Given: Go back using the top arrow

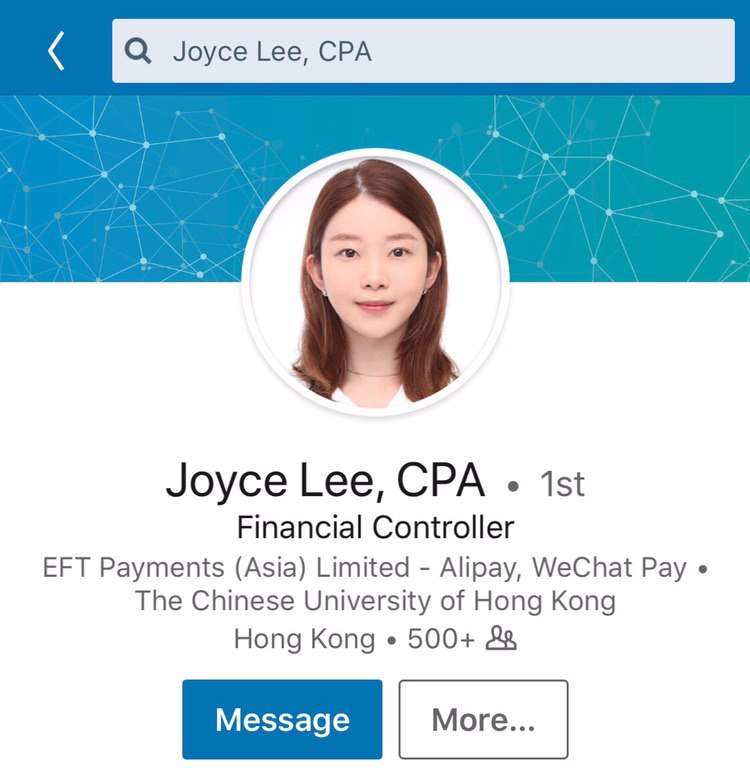Looking at the screenshot, I should click(56, 51).
